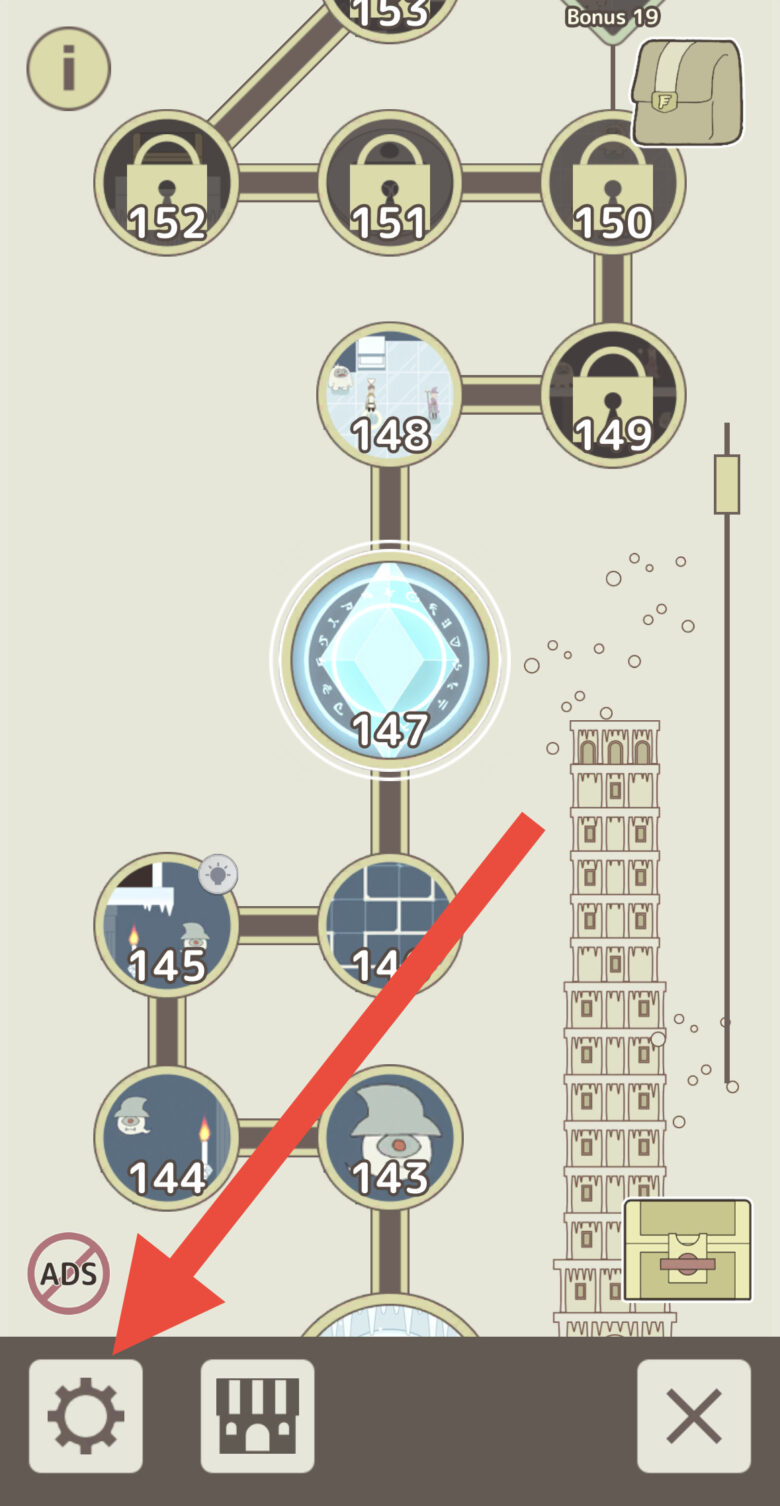Tap the level map scrollbar handle
The height and width of the screenshot is (1506, 780).
(727, 484)
